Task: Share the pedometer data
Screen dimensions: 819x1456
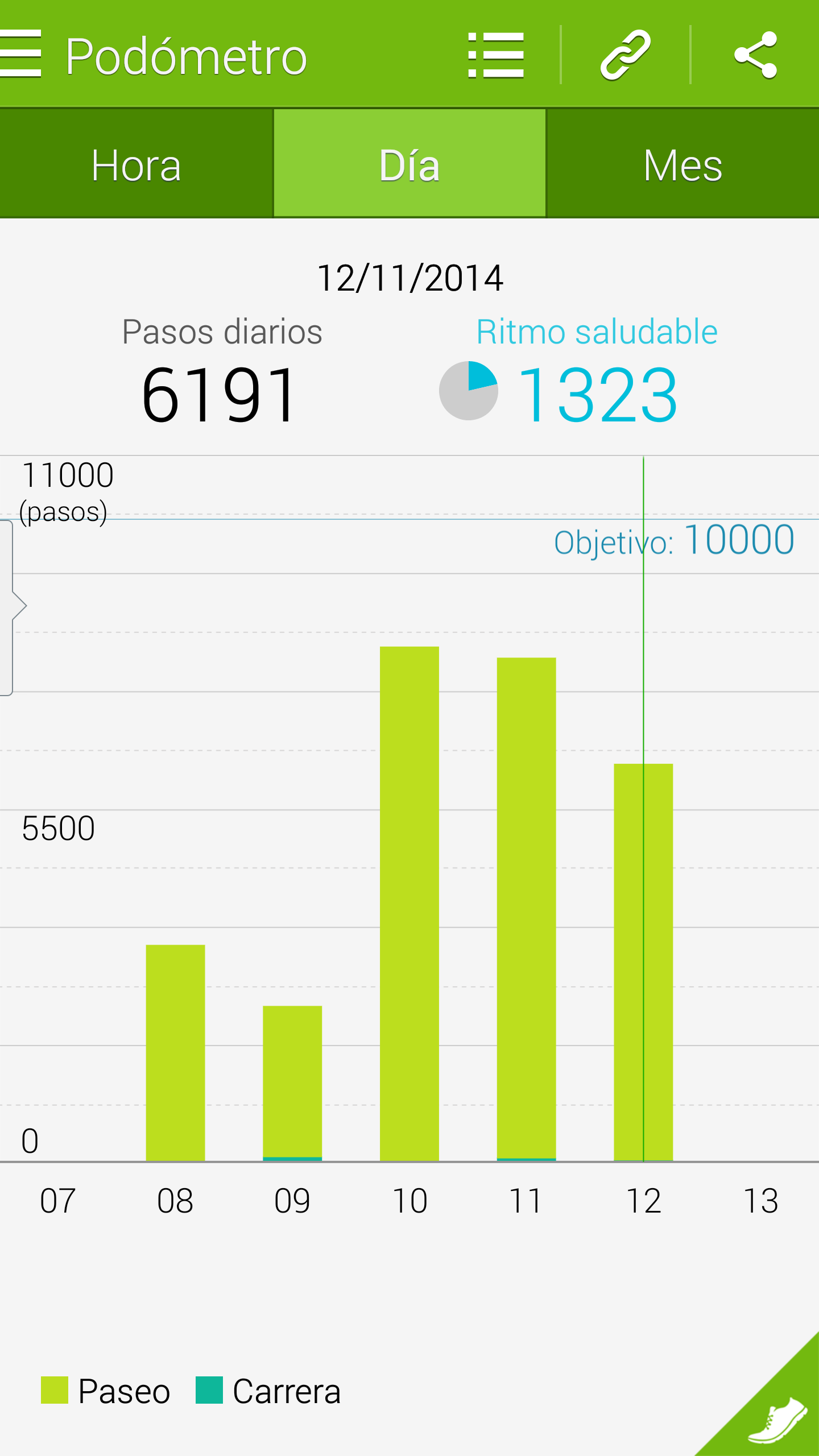Action: pyautogui.click(x=755, y=55)
